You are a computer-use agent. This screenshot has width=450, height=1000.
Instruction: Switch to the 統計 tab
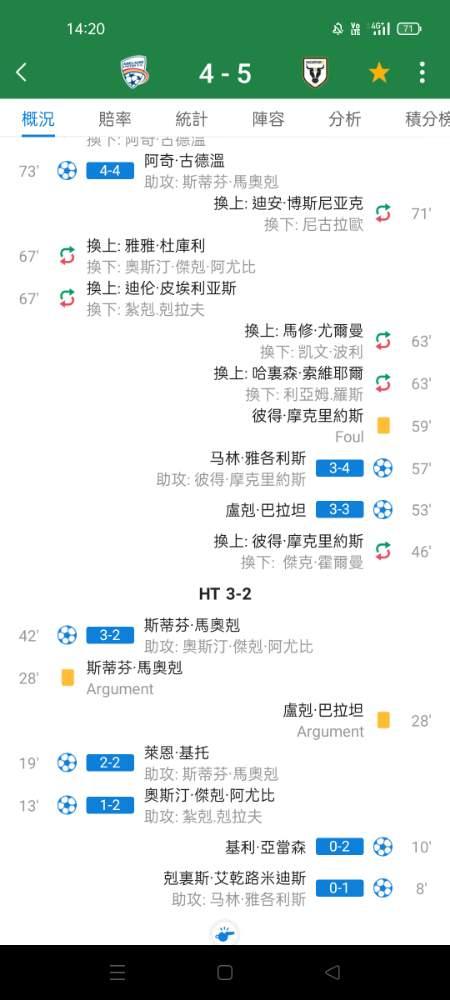[191, 119]
